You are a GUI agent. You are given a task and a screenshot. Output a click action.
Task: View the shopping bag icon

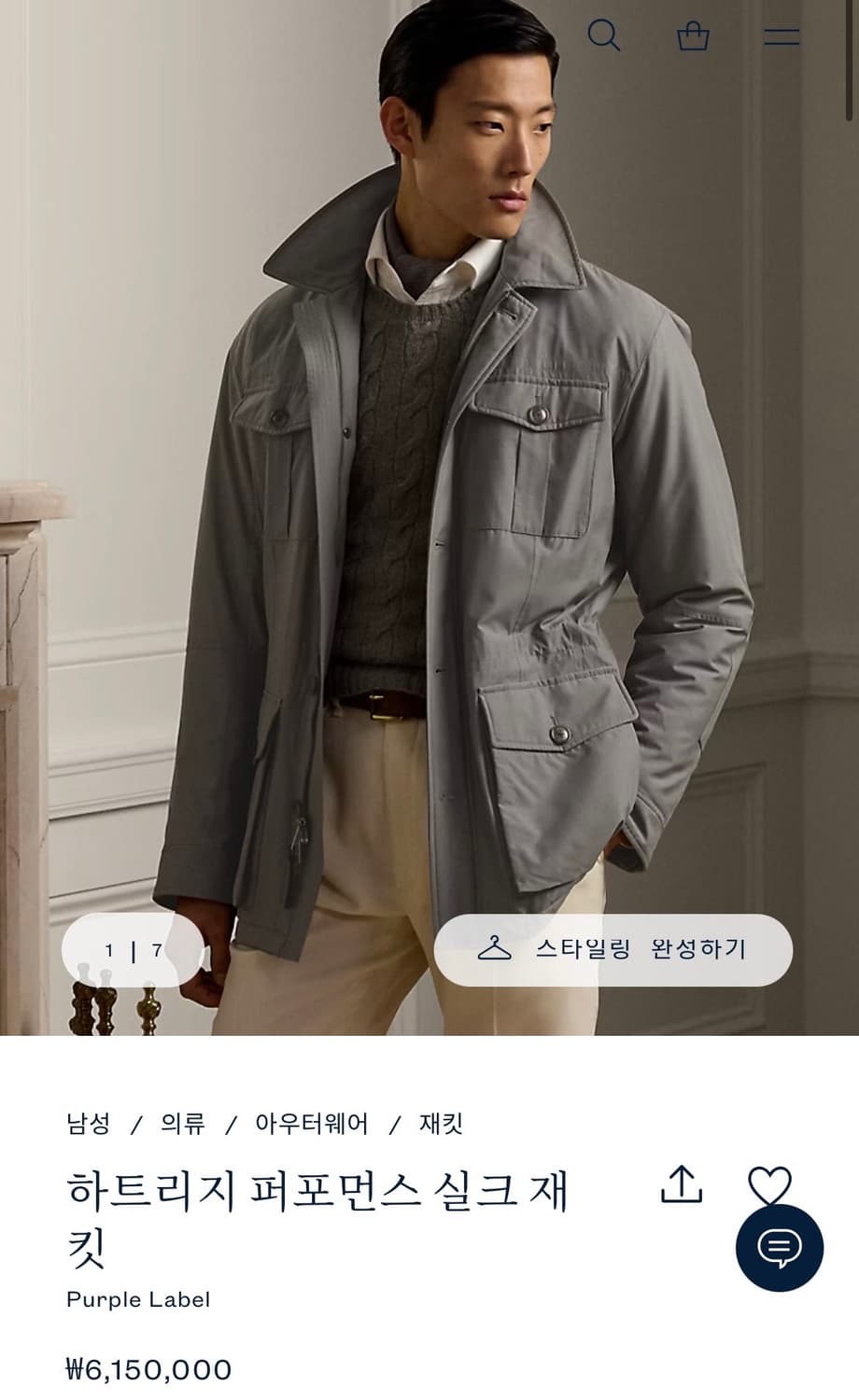pos(695,35)
